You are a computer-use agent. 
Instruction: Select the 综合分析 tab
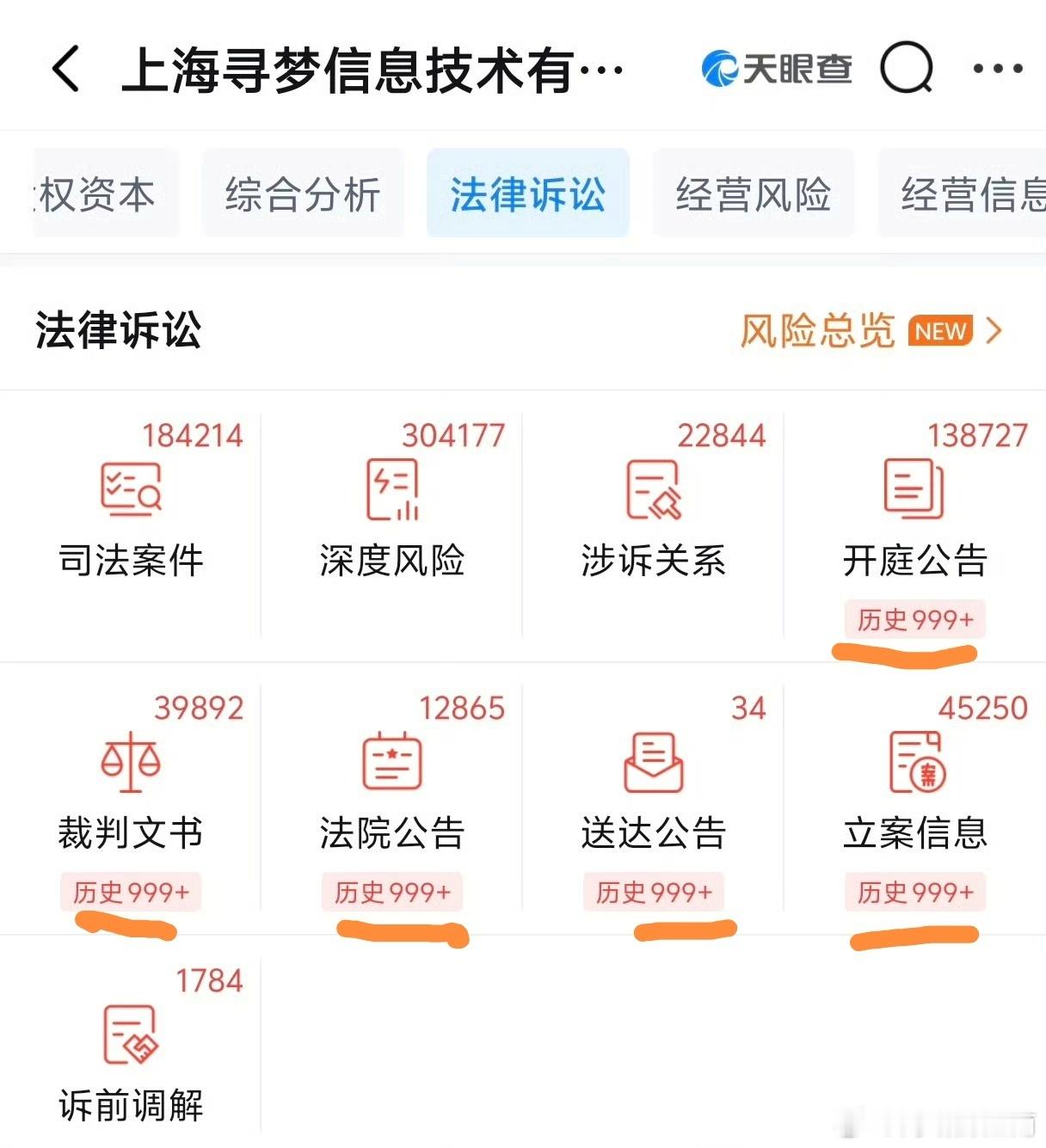303,193
